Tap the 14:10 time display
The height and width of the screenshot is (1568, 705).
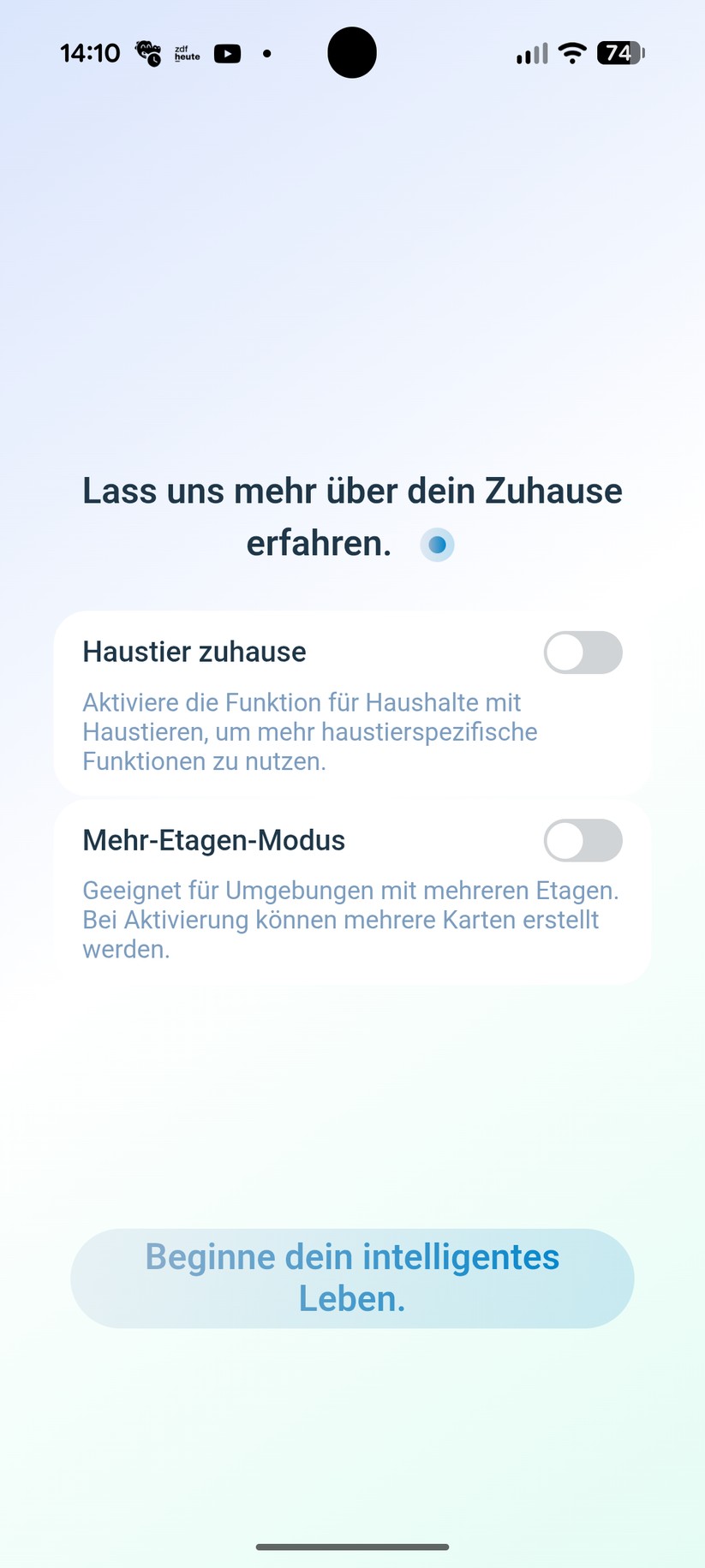point(90,52)
